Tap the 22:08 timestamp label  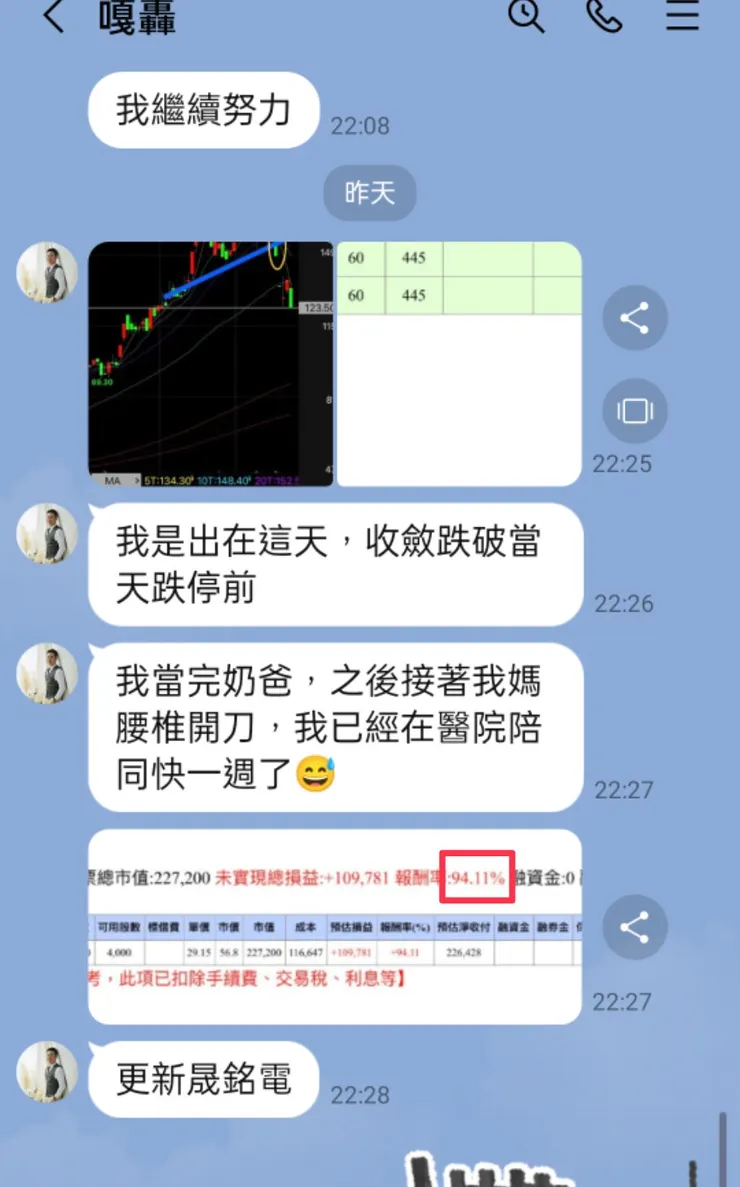[358, 125]
